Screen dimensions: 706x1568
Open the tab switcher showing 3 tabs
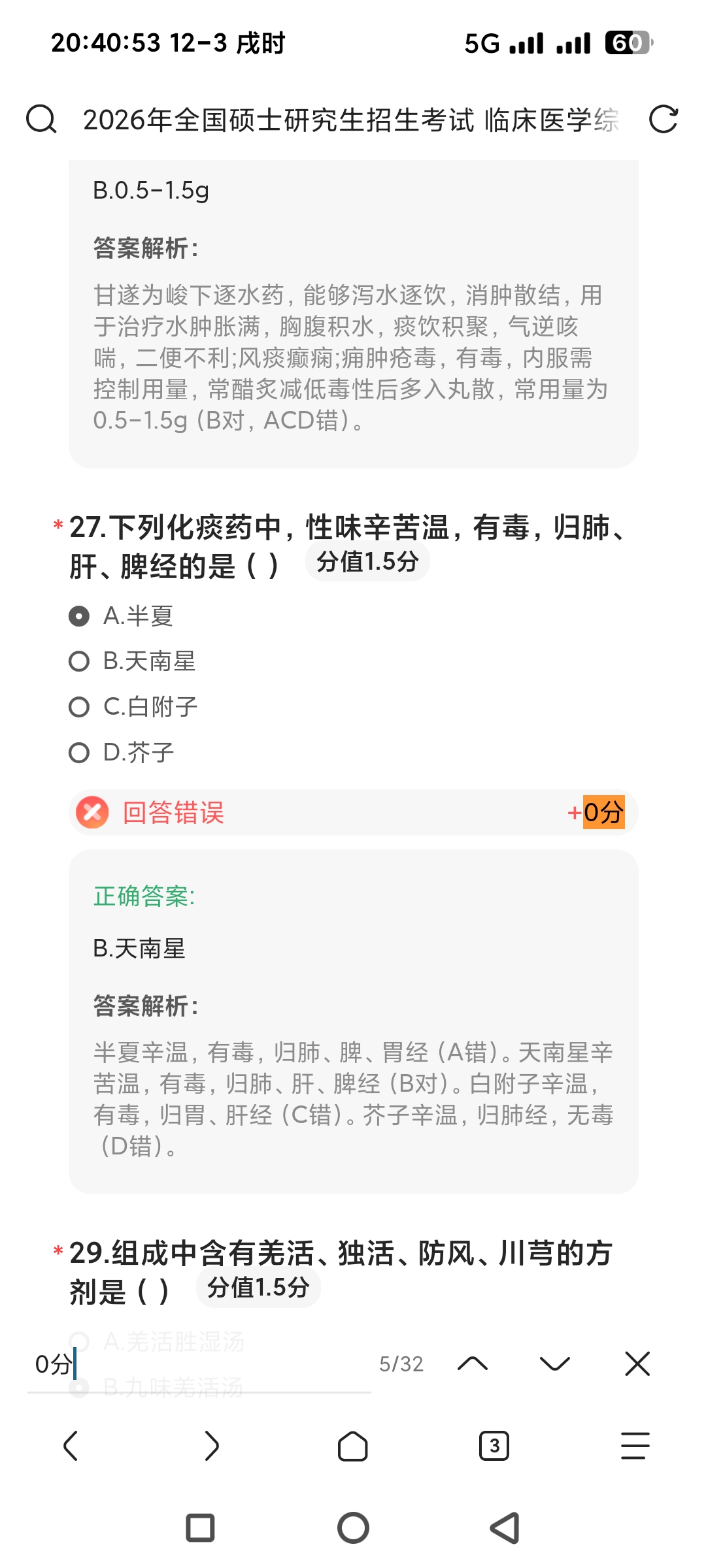click(x=494, y=1445)
